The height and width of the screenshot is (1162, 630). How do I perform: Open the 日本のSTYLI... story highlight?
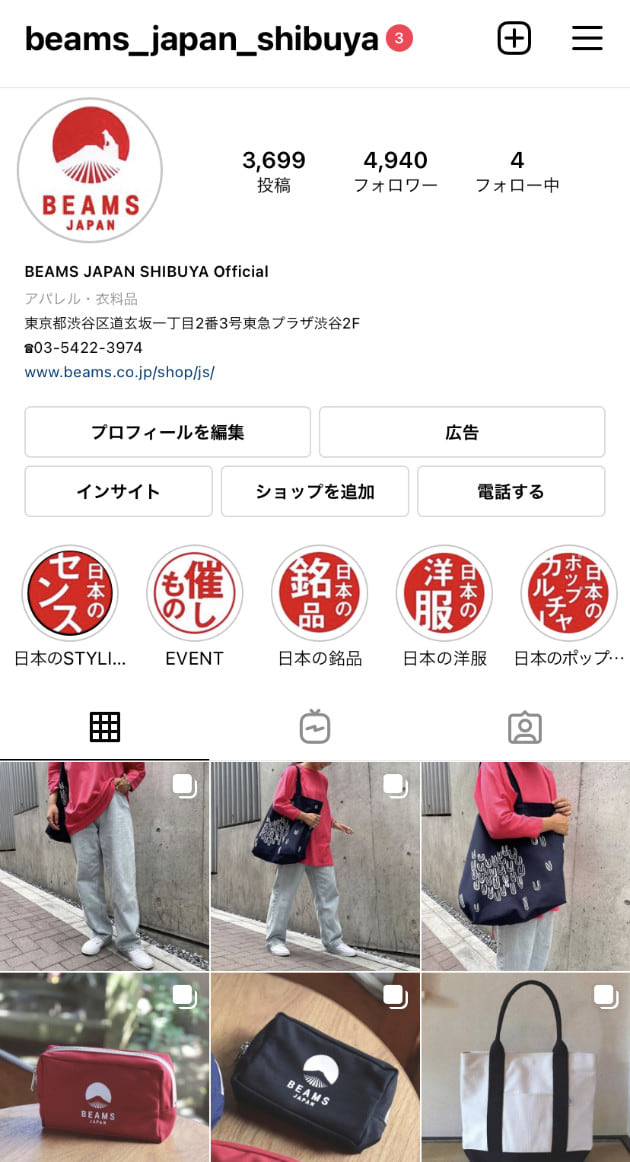click(x=70, y=594)
